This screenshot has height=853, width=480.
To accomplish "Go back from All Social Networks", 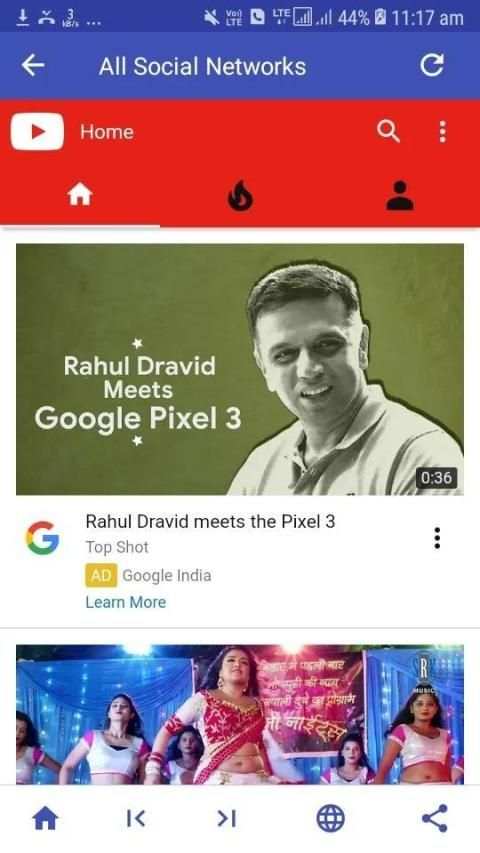I will click(33, 65).
